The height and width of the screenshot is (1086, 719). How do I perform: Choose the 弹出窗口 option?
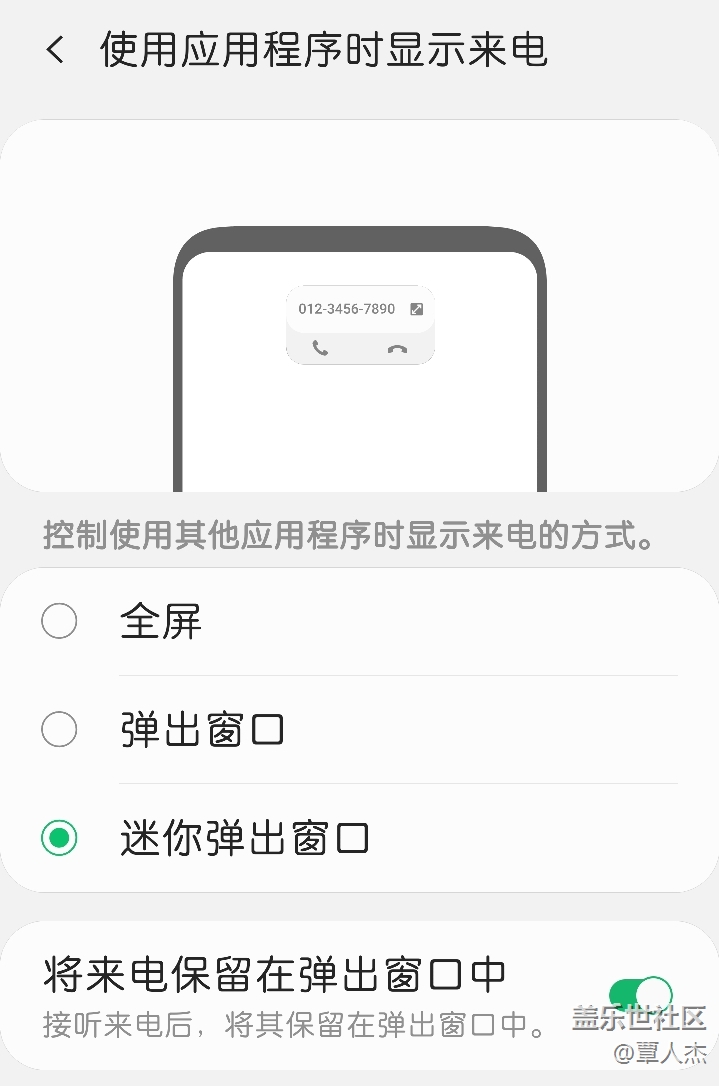tap(59, 730)
